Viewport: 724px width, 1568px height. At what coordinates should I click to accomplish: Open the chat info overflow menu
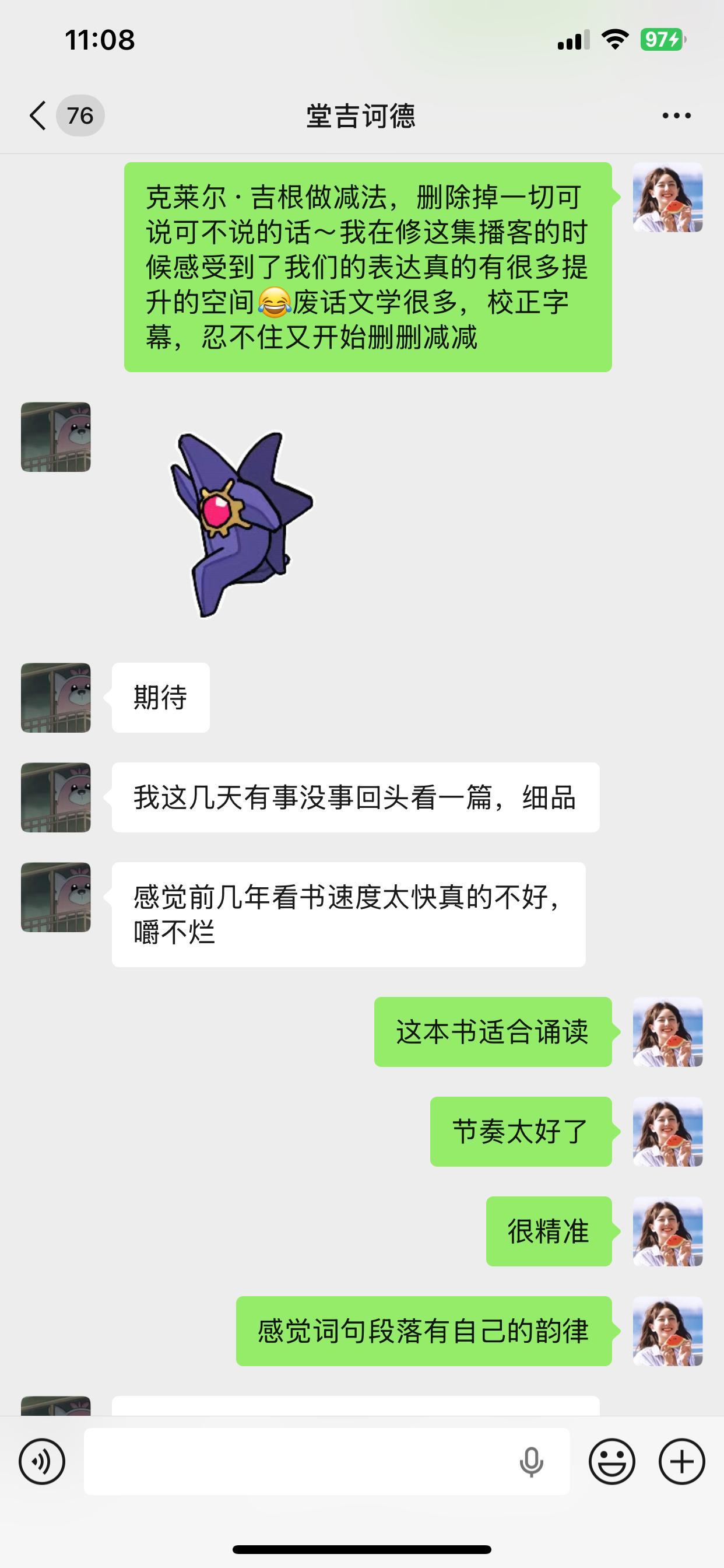[676, 116]
